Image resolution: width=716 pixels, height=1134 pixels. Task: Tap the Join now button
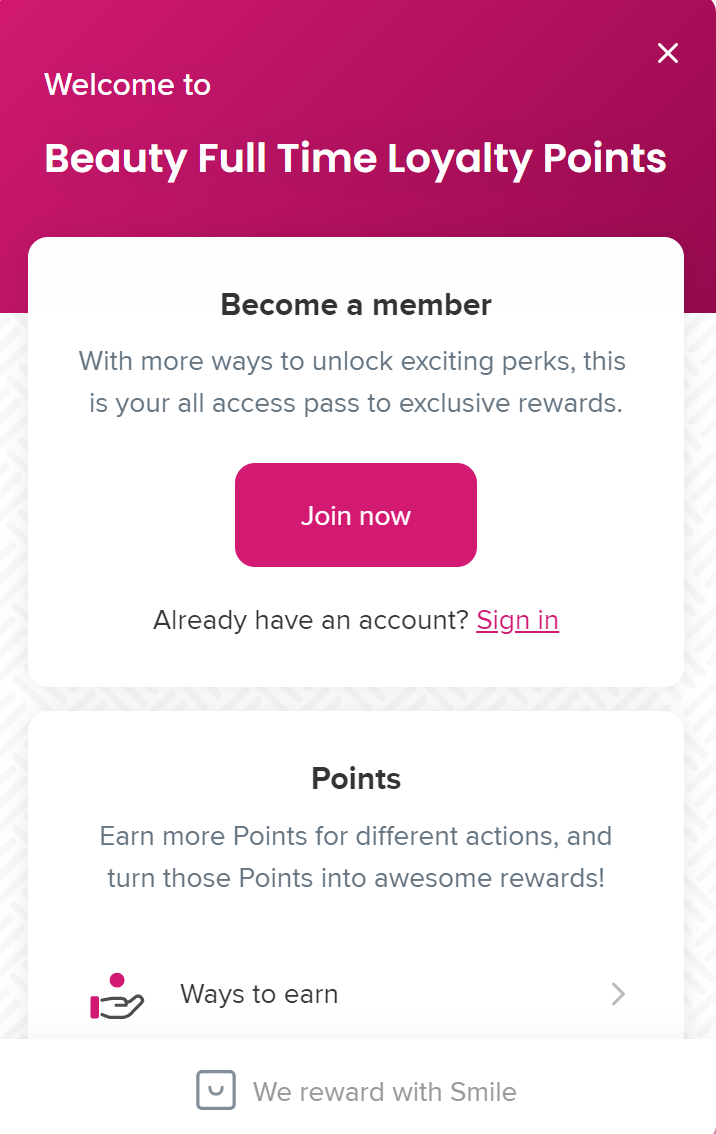click(355, 515)
